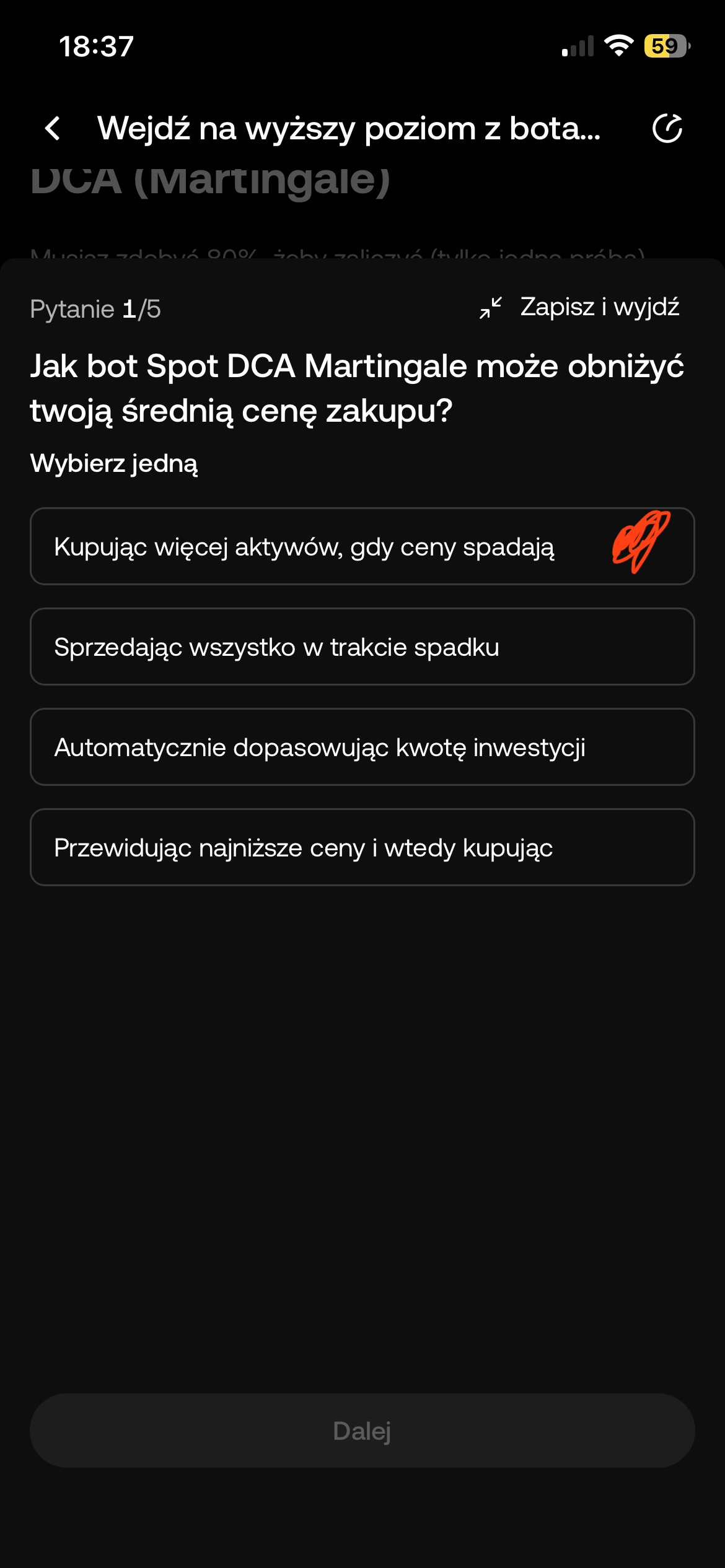Viewport: 725px width, 1568px height.
Task: Tap the Dalej button
Action: 362,1431
